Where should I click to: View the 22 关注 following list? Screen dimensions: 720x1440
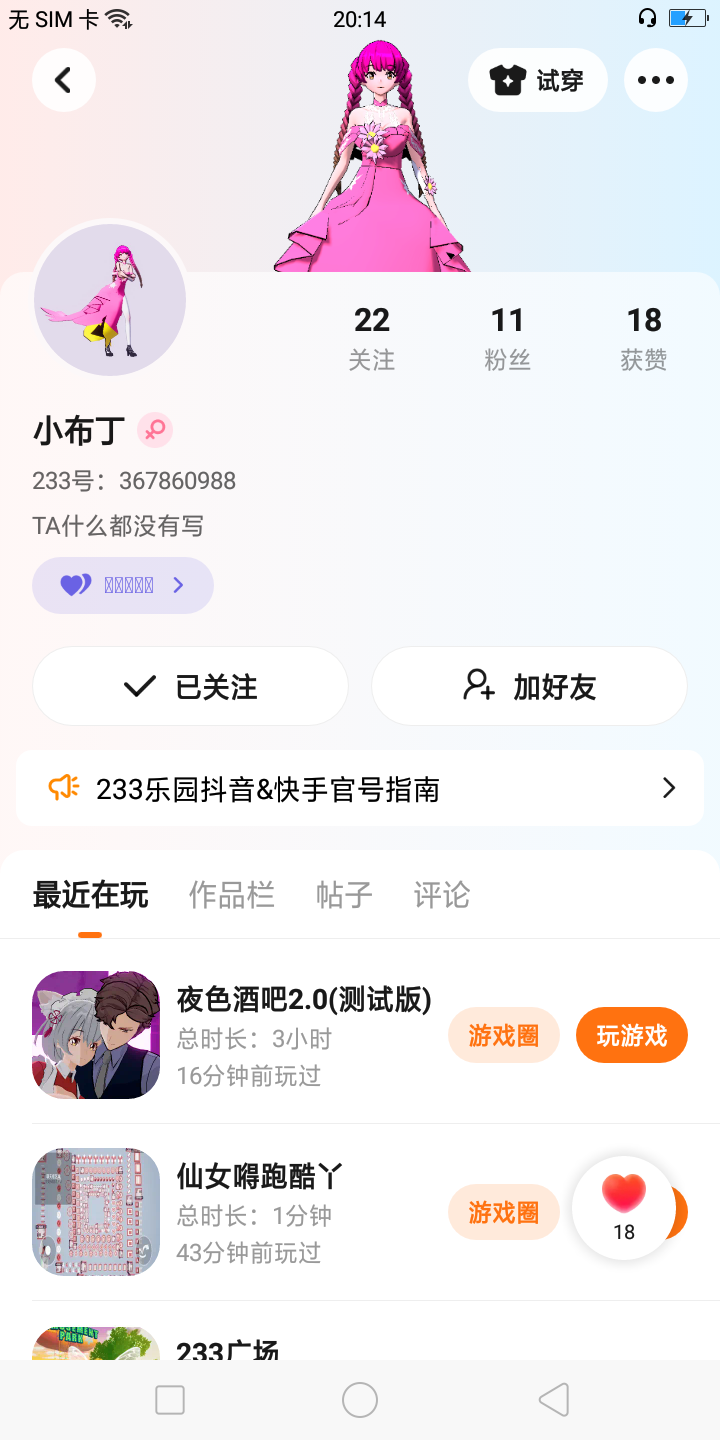pos(371,338)
